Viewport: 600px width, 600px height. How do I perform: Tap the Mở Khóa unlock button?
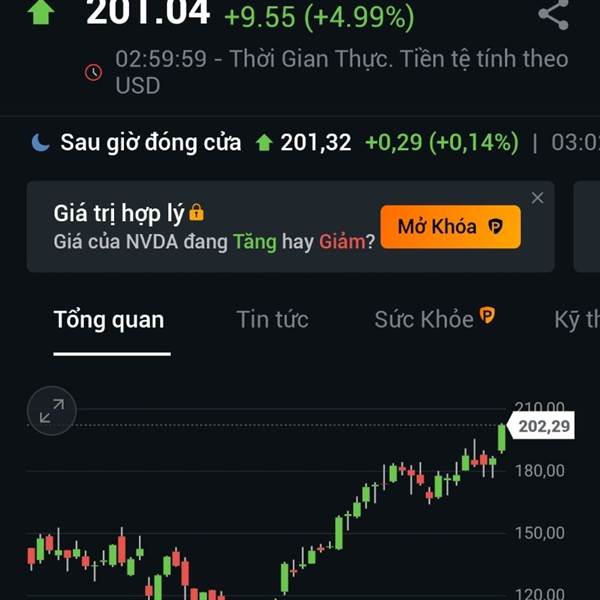tap(450, 227)
